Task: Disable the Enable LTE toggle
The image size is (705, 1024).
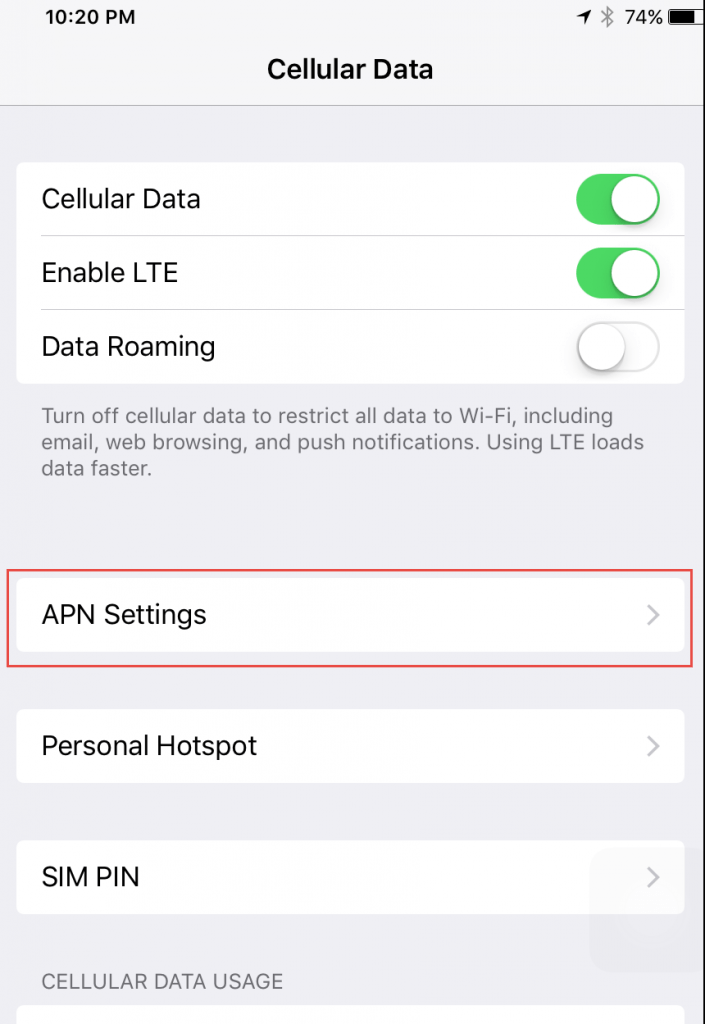Action: click(617, 273)
